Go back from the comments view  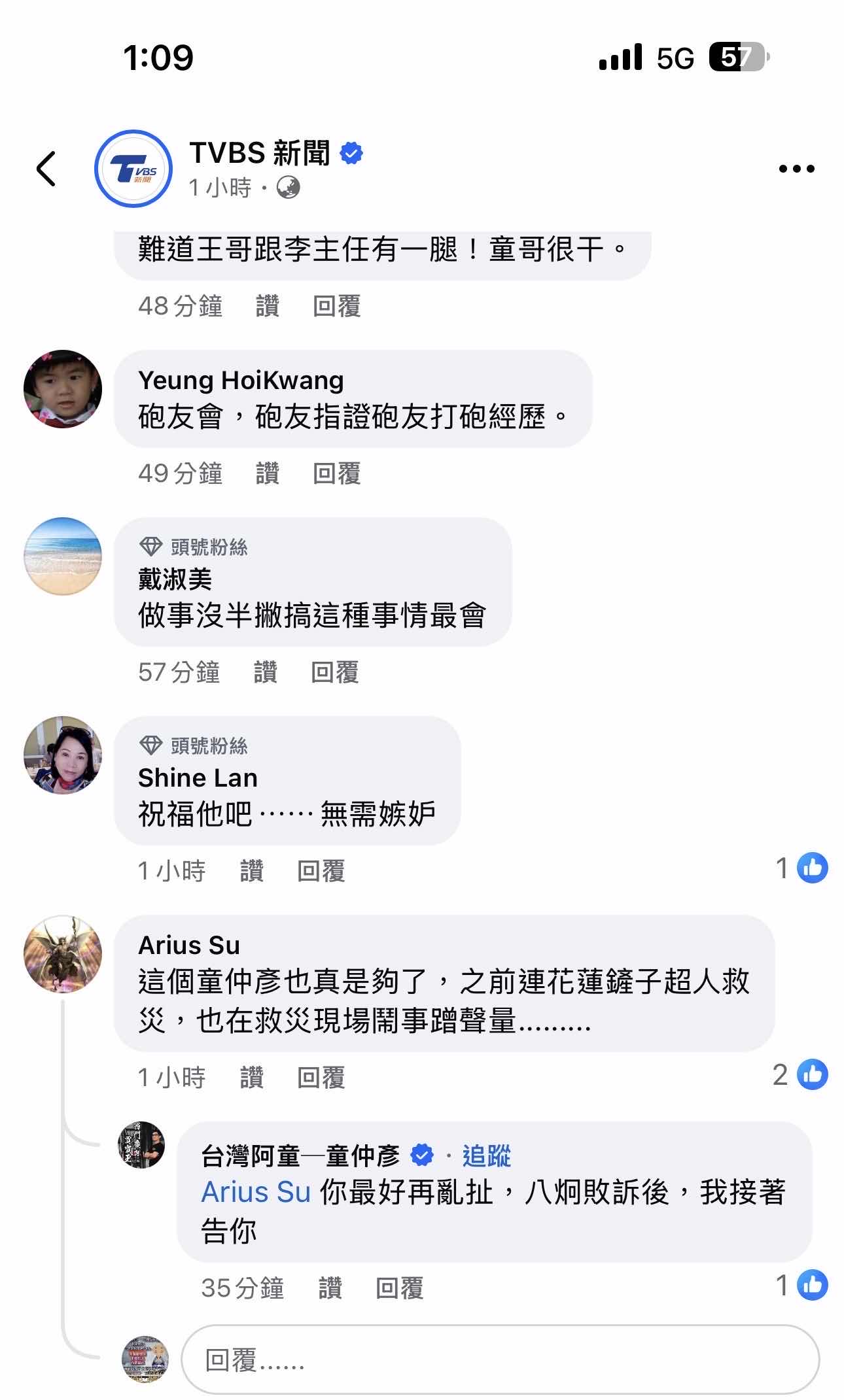[46, 169]
